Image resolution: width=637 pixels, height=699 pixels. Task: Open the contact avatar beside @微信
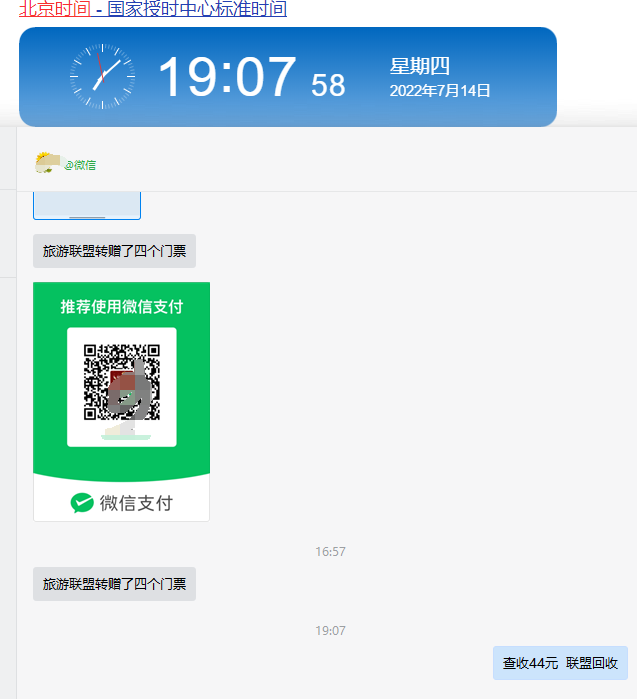click(x=47, y=163)
